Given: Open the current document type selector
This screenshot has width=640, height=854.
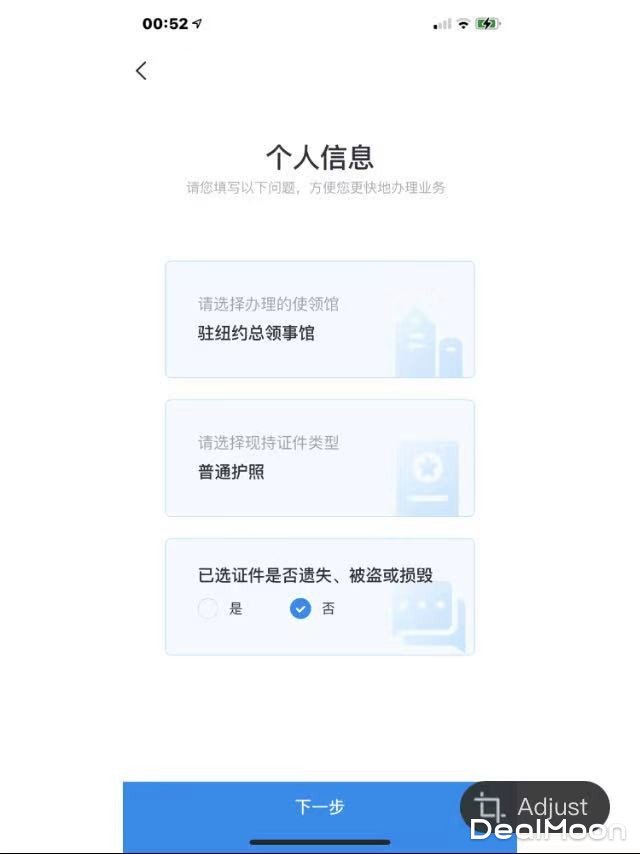Looking at the screenshot, I should point(319,458).
